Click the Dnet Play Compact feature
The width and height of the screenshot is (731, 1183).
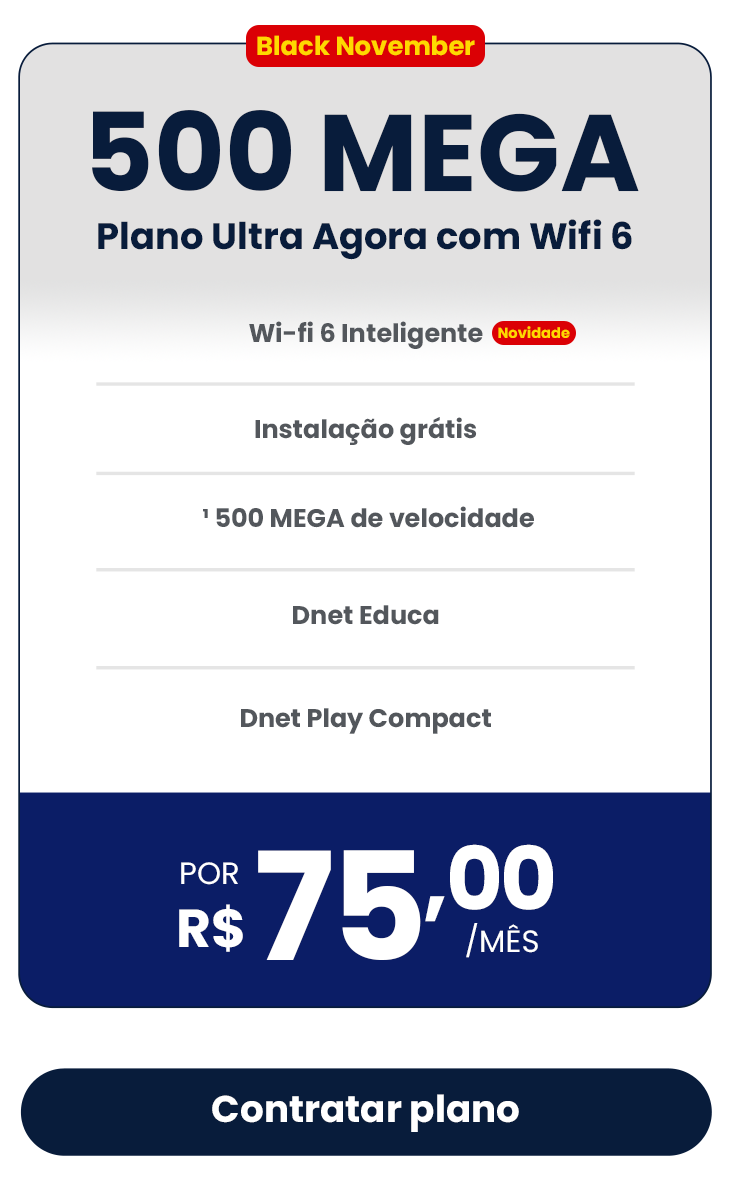pos(365,718)
